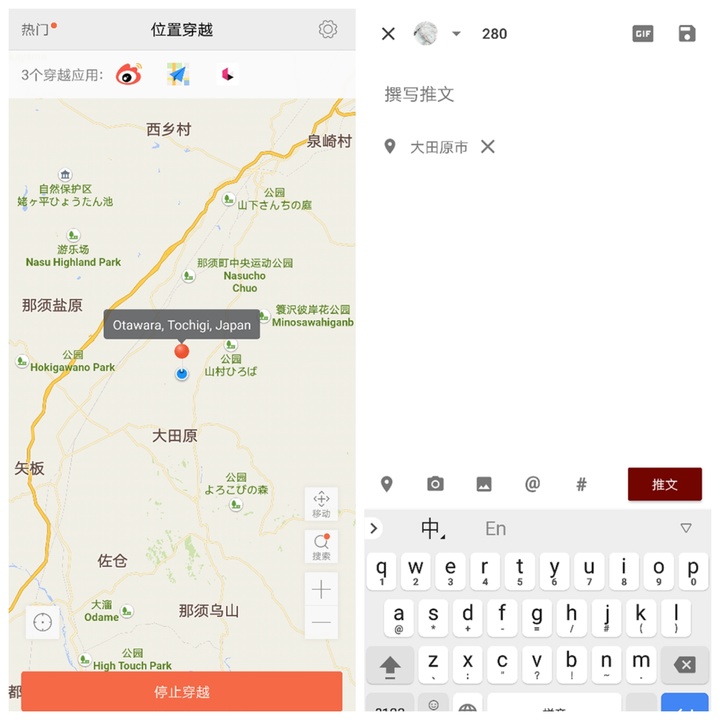
Task: Close the tweet composer
Action: pos(388,34)
